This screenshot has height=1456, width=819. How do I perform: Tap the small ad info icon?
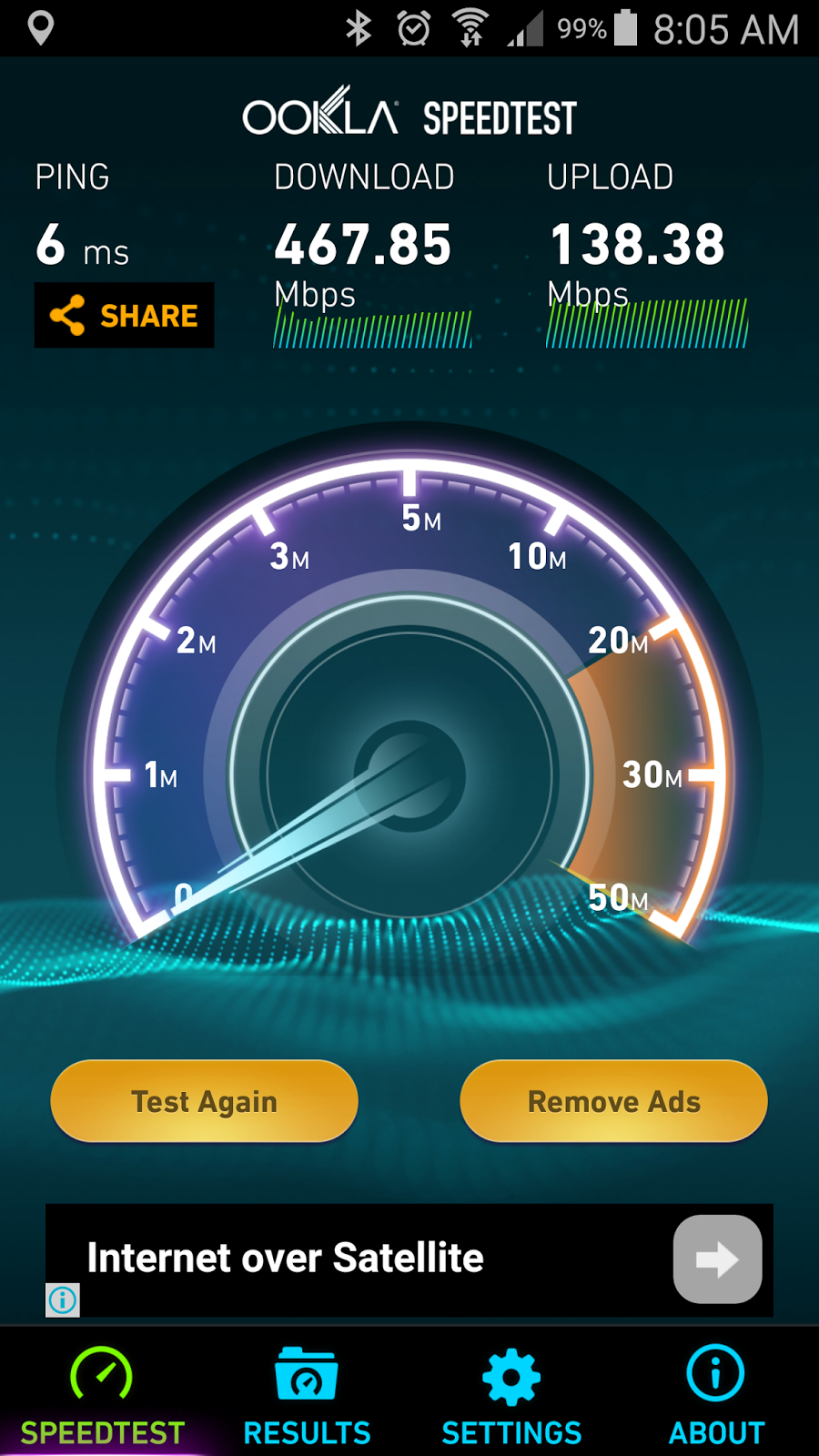pyautogui.click(x=62, y=1301)
